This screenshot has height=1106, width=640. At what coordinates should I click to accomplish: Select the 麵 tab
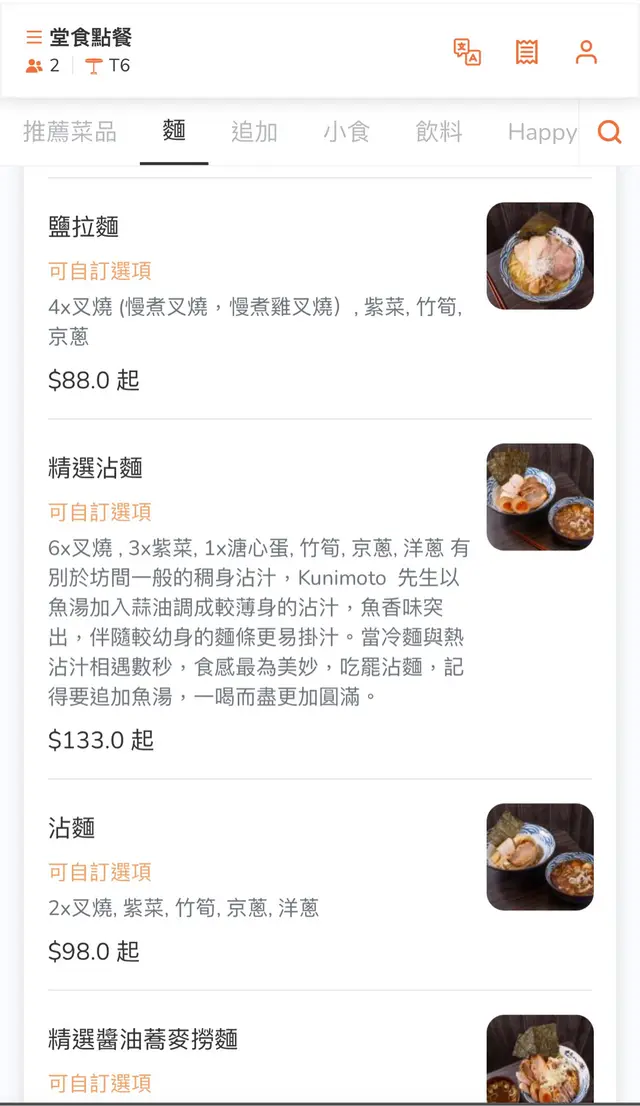(174, 131)
